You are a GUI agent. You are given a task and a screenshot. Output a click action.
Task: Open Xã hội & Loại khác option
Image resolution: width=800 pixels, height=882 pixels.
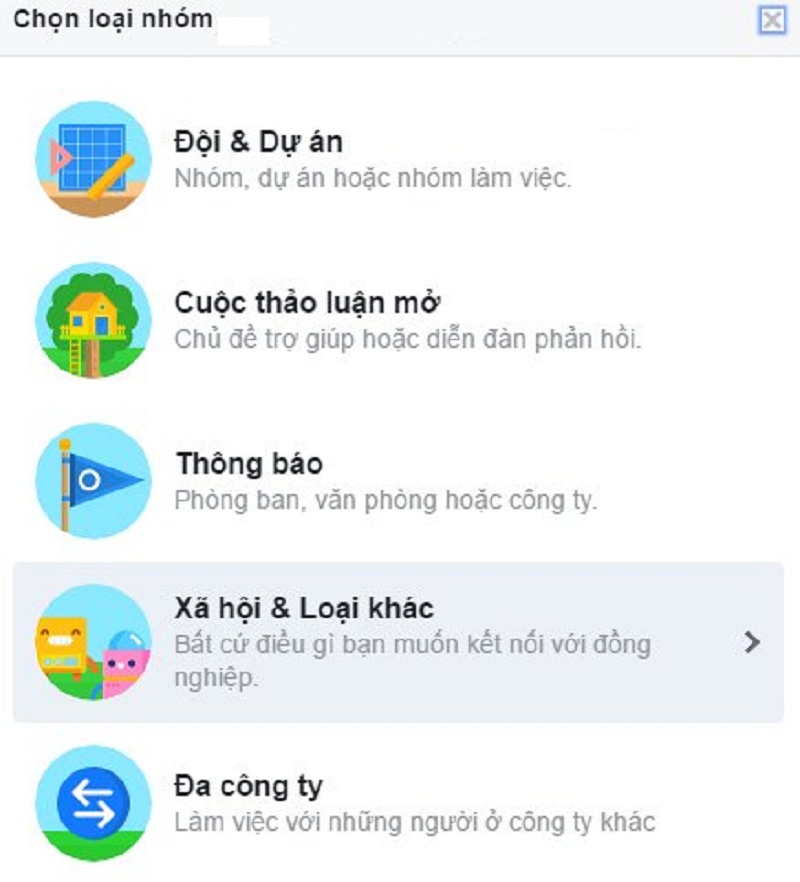point(398,642)
